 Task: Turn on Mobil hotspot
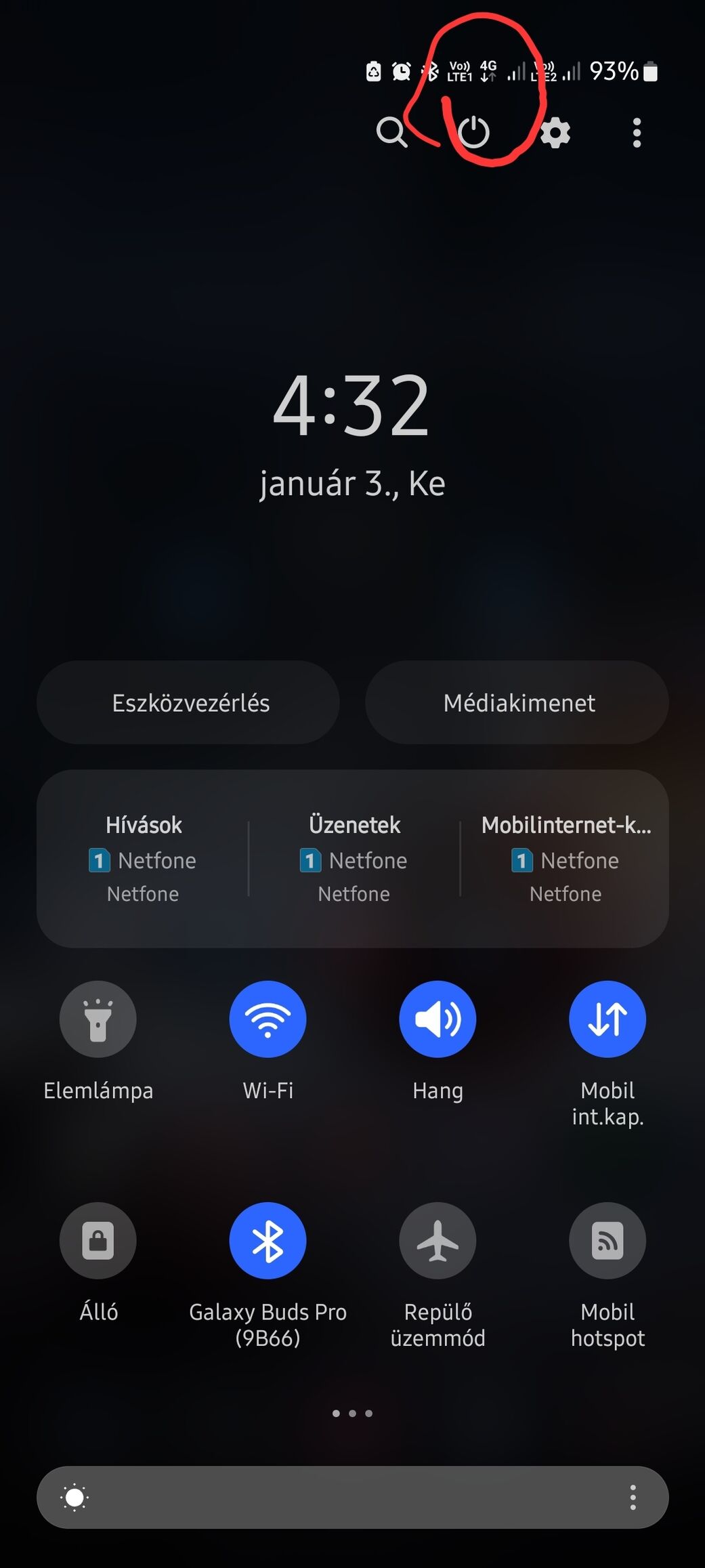click(x=608, y=1241)
